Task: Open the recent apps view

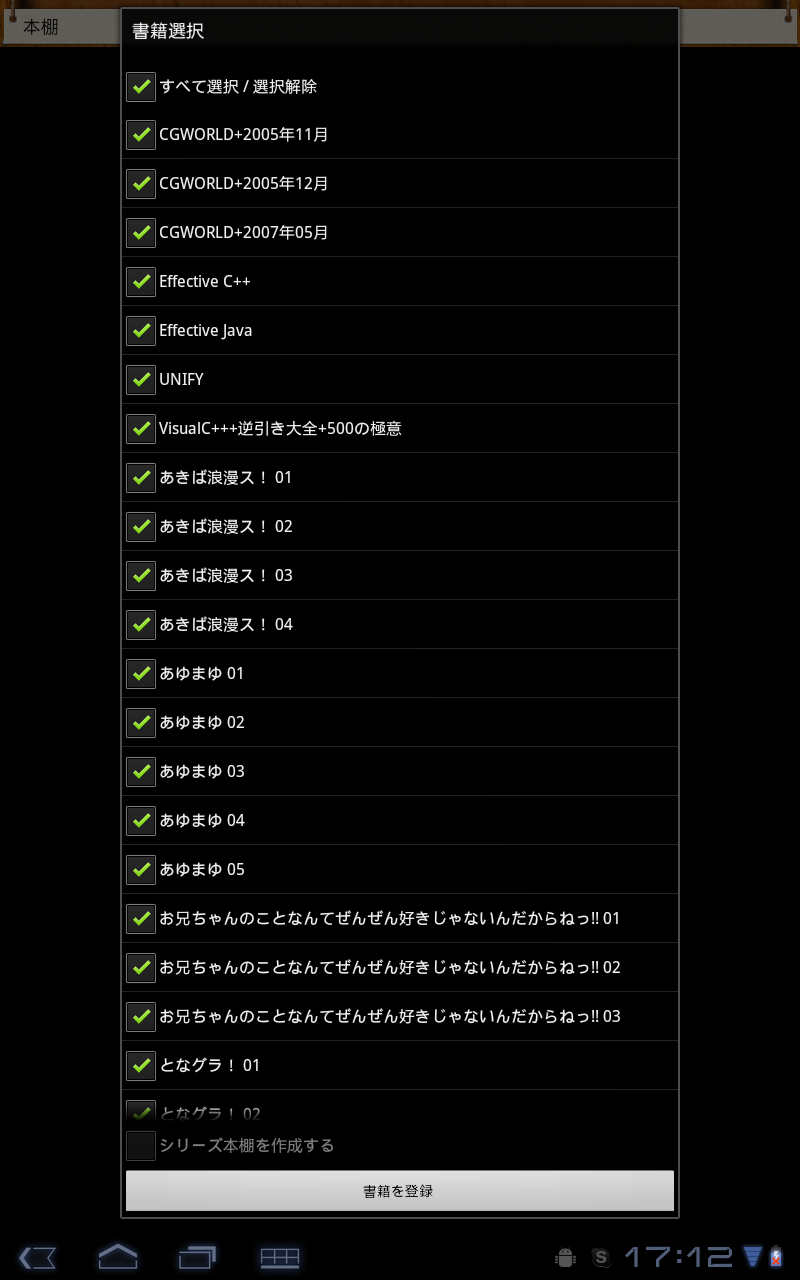Action: 198,1257
